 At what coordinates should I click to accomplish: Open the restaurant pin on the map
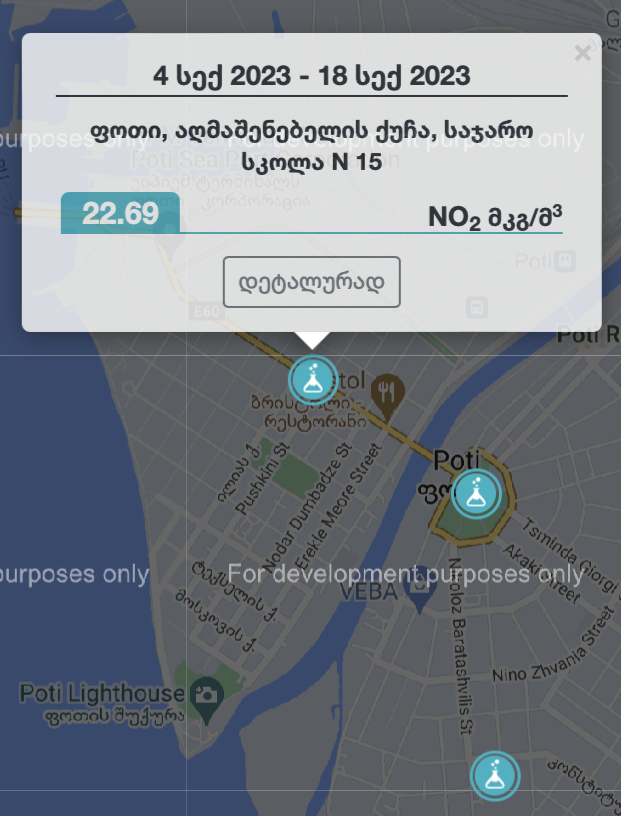386,388
